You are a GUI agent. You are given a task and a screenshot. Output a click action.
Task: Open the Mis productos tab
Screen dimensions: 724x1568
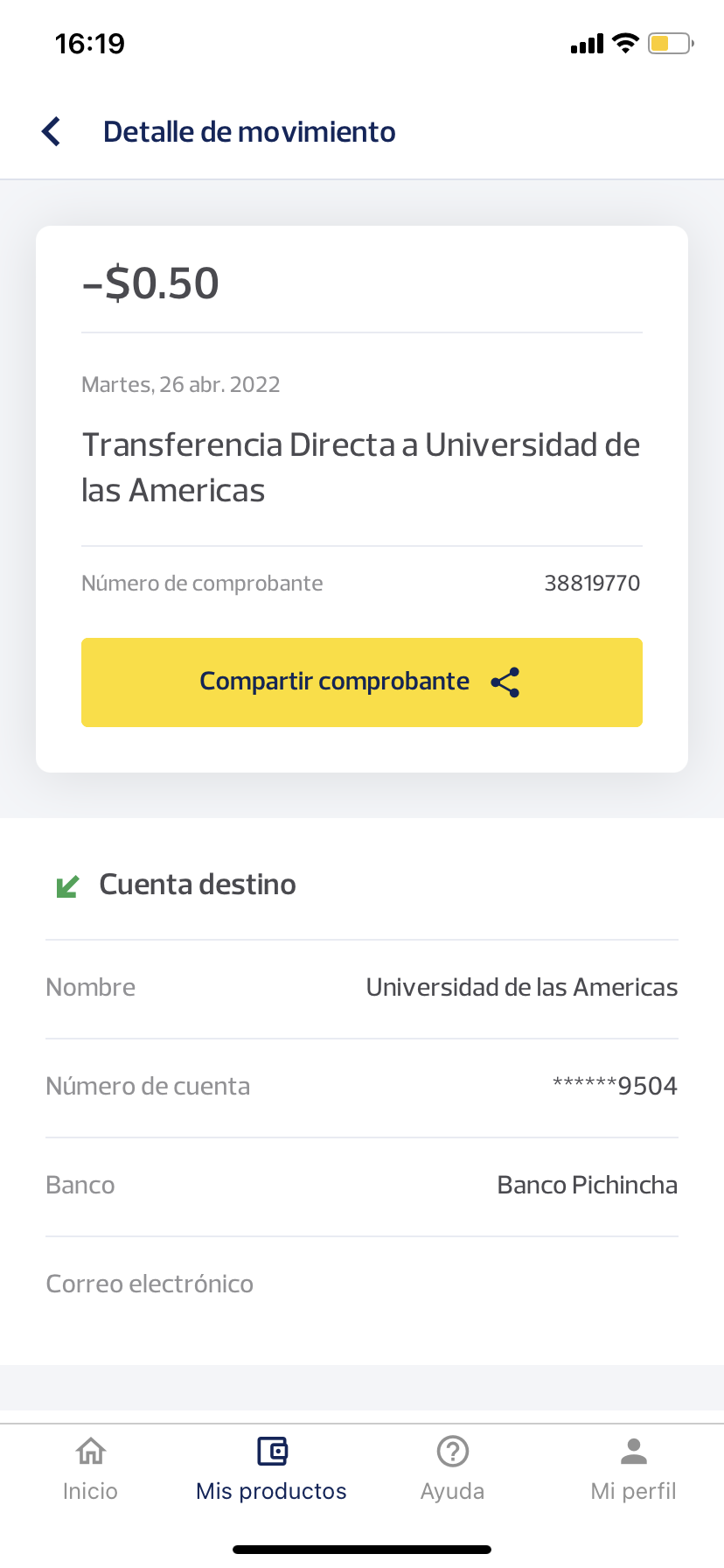tap(271, 1468)
